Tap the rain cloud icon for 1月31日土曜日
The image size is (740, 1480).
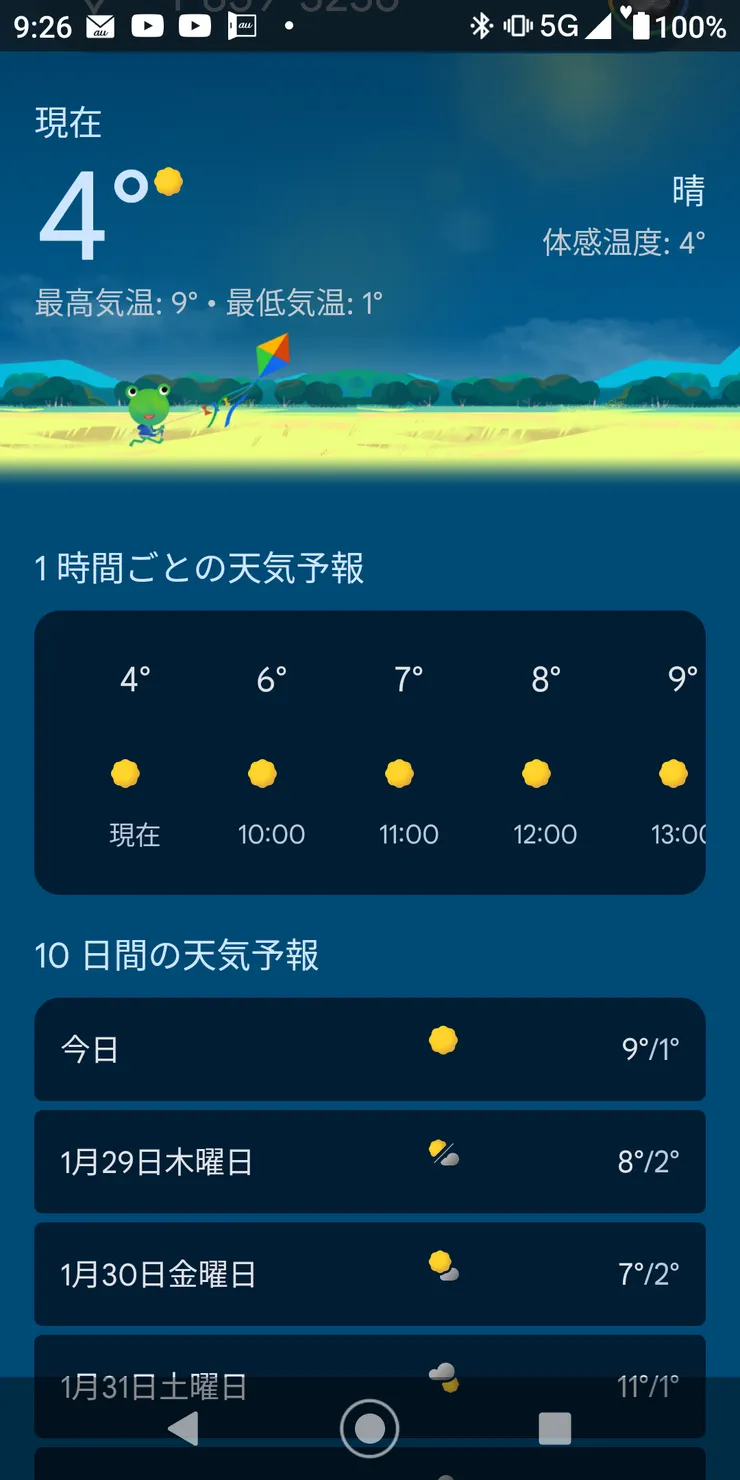pyautogui.click(x=443, y=1377)
